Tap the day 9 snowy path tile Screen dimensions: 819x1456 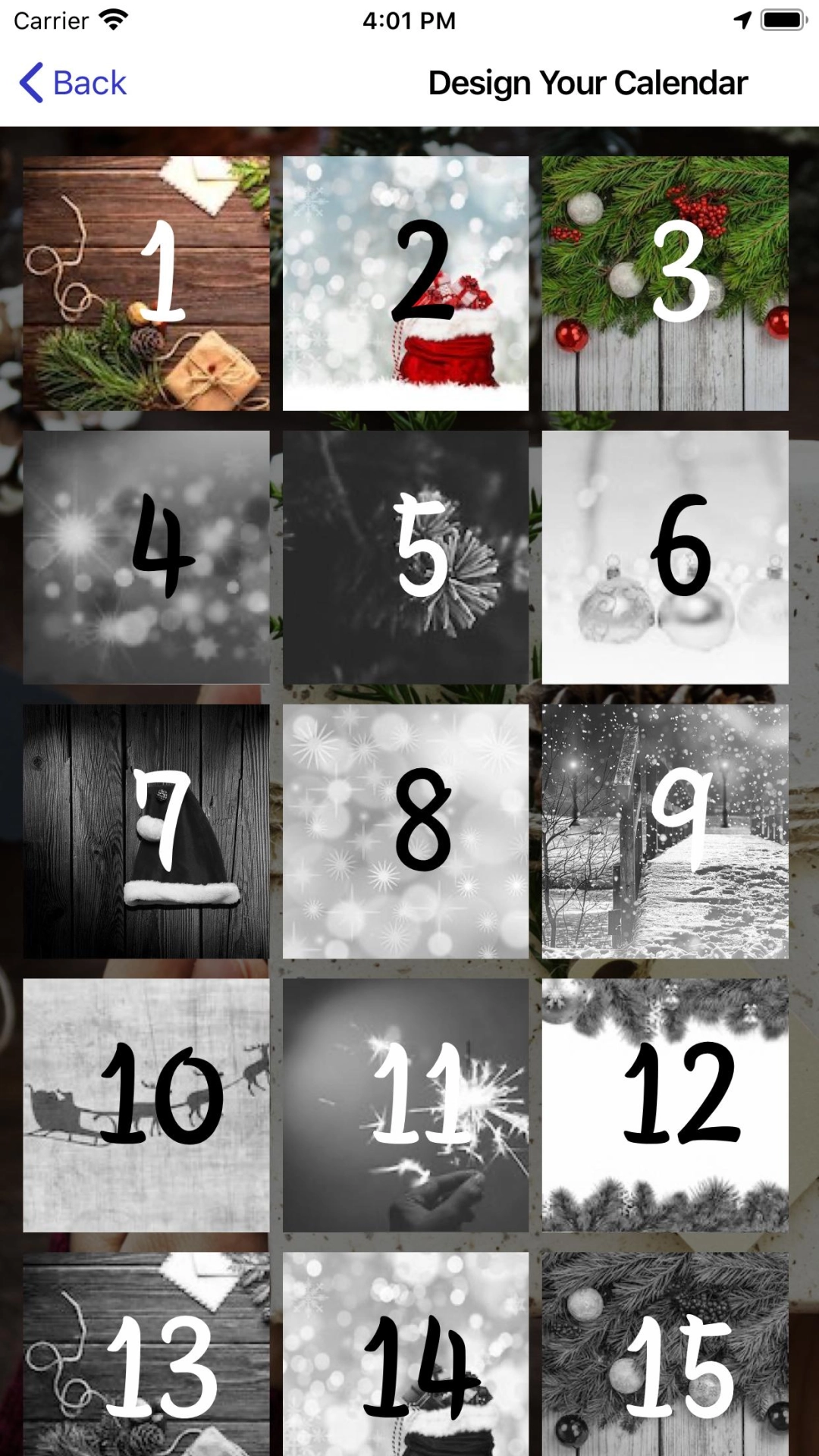tap(665, 831)
